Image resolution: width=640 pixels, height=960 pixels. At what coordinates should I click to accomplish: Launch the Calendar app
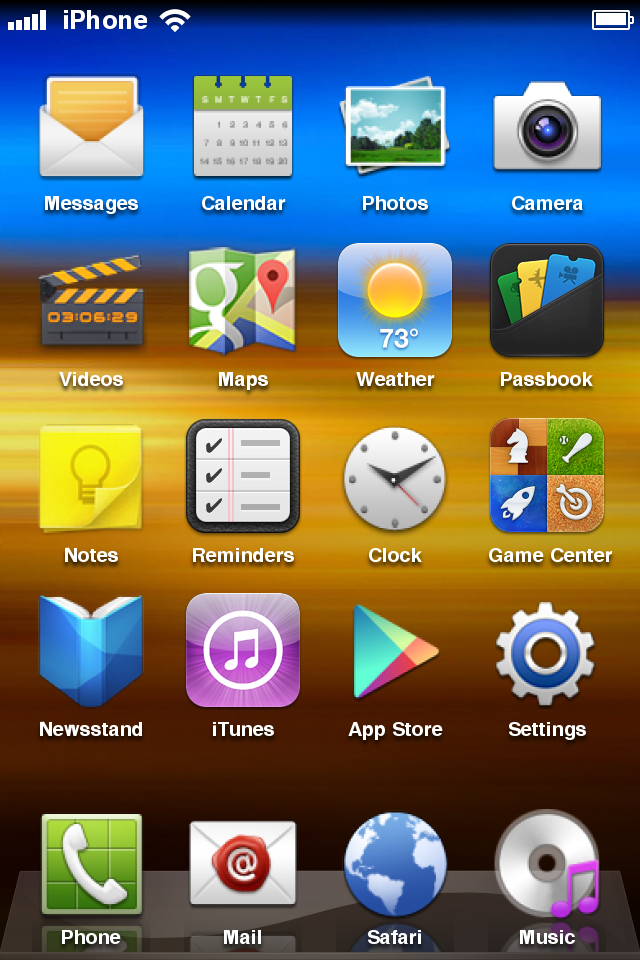[x=243, y=127]
